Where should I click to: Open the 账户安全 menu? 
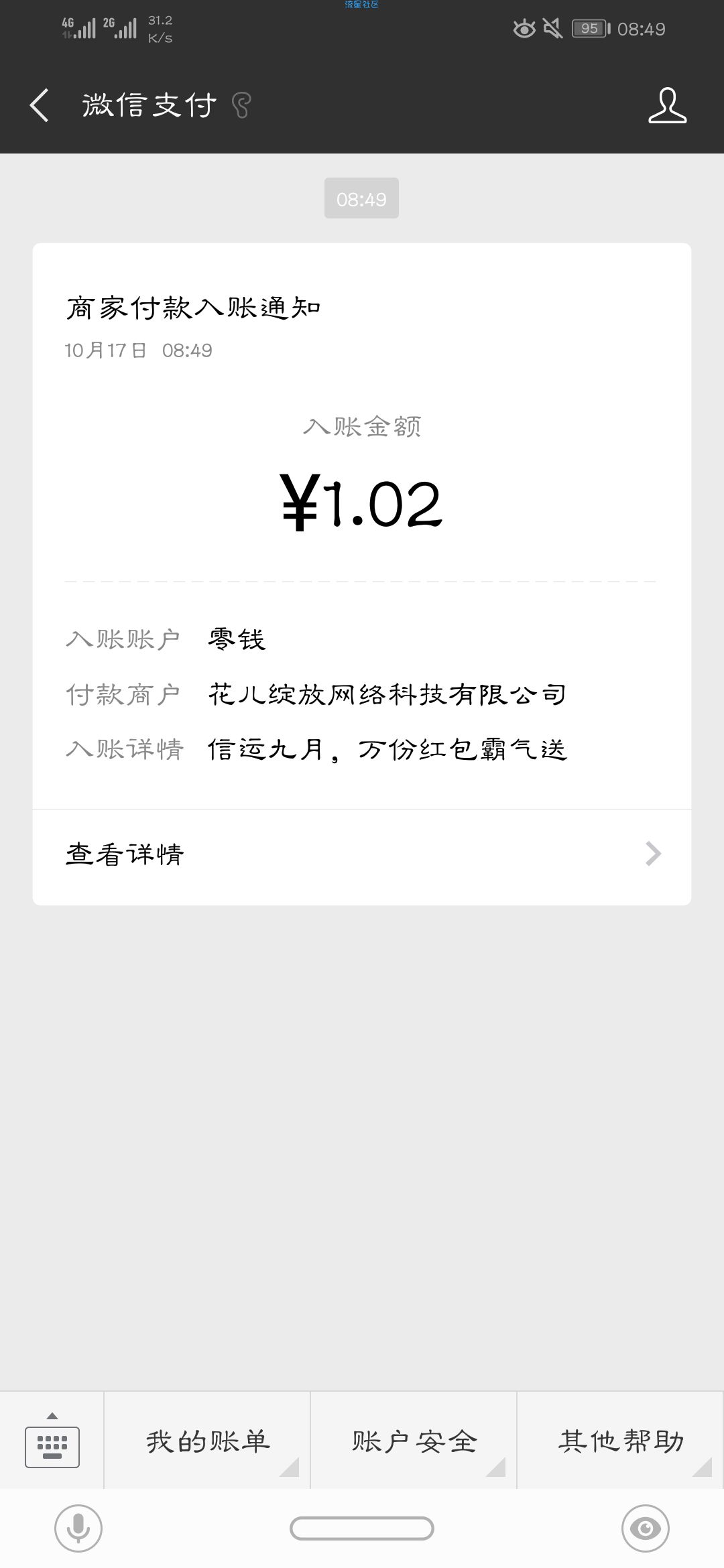coord(414,1441)
